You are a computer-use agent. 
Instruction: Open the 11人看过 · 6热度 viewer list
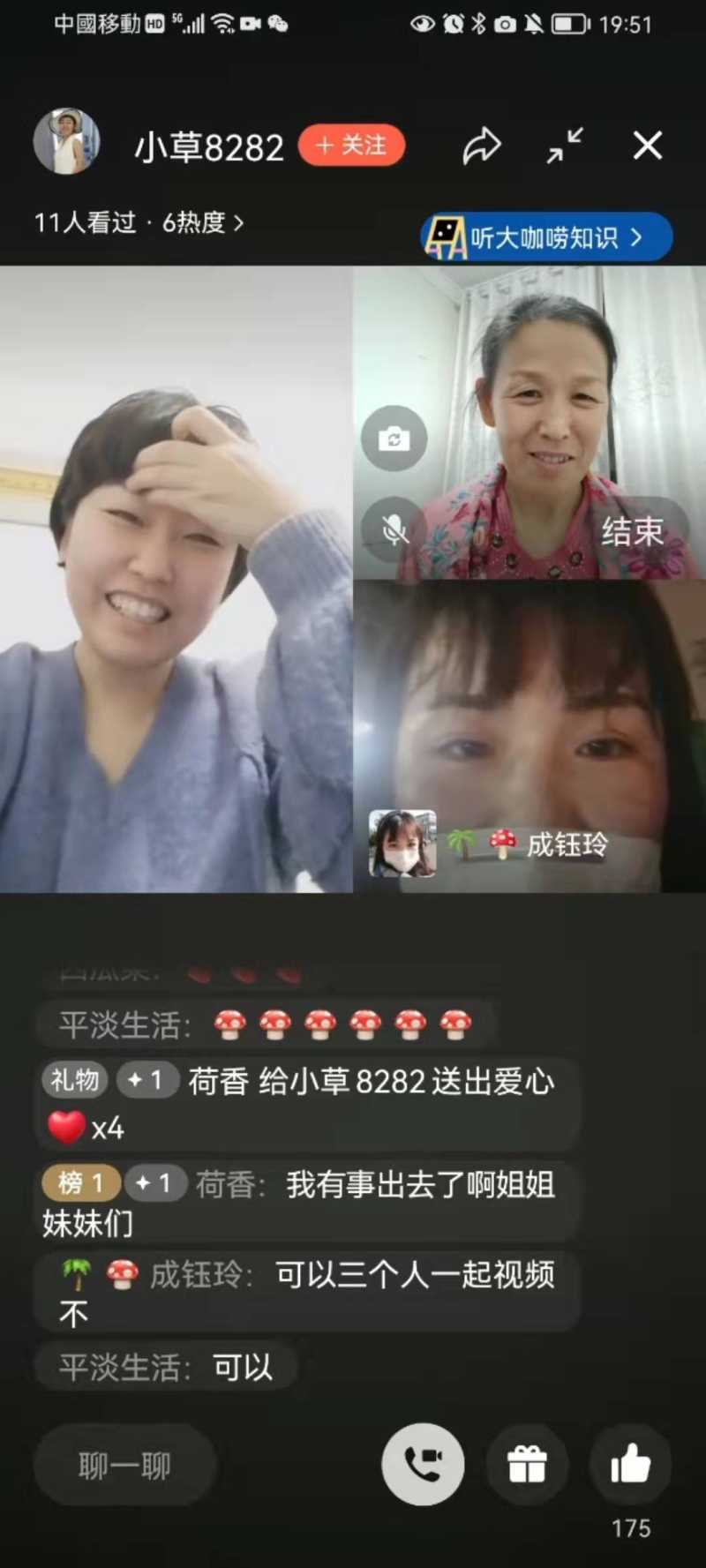click(139, 222)
